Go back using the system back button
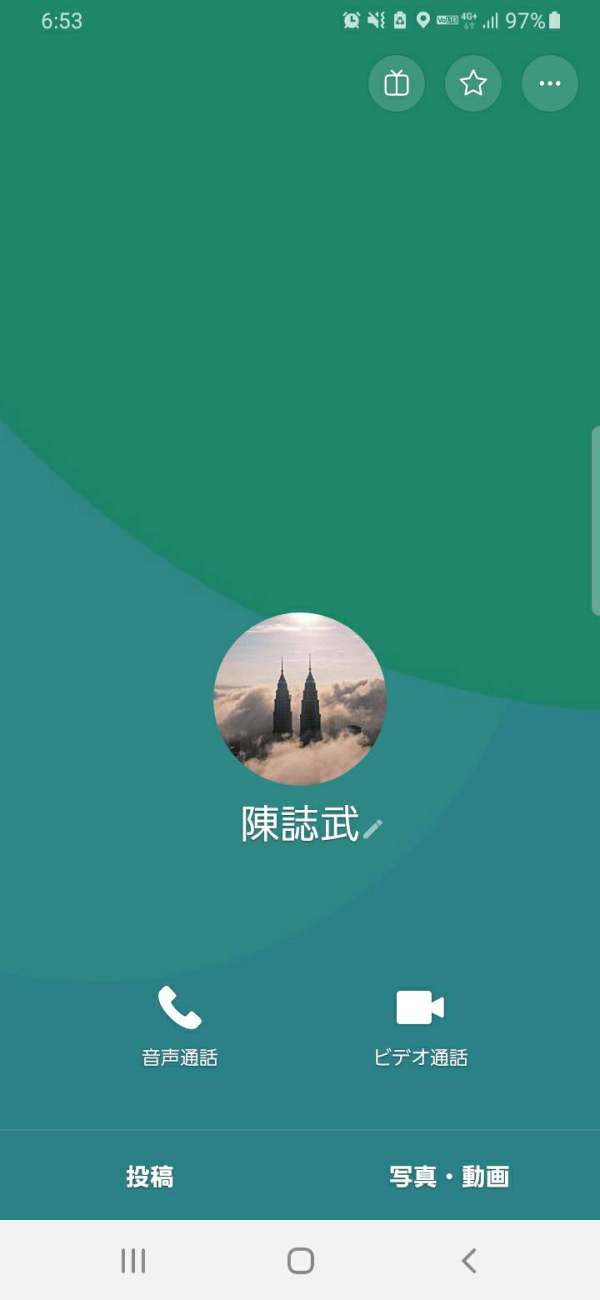 (x=469, y=1260)
